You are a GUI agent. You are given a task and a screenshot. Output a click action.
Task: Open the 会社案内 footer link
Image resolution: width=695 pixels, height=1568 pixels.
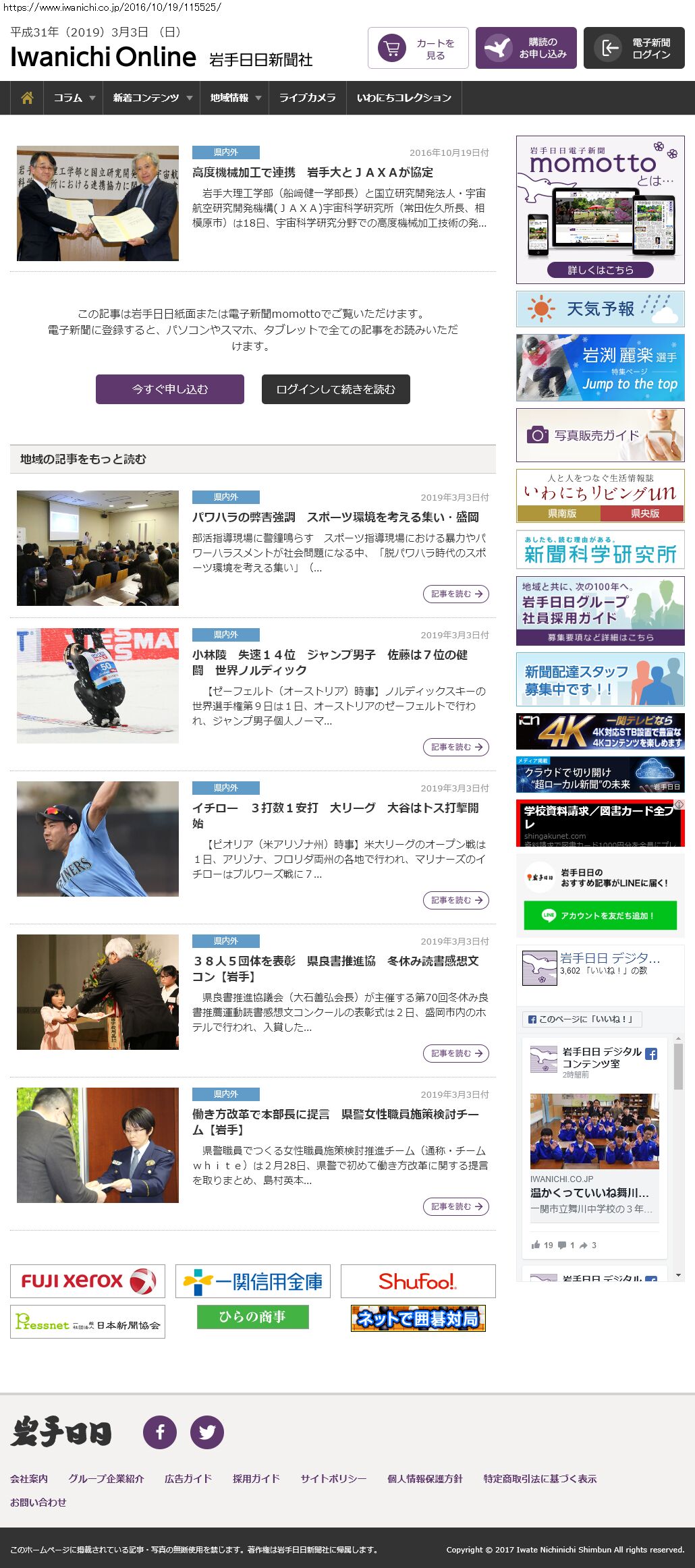coord(29,1478)
